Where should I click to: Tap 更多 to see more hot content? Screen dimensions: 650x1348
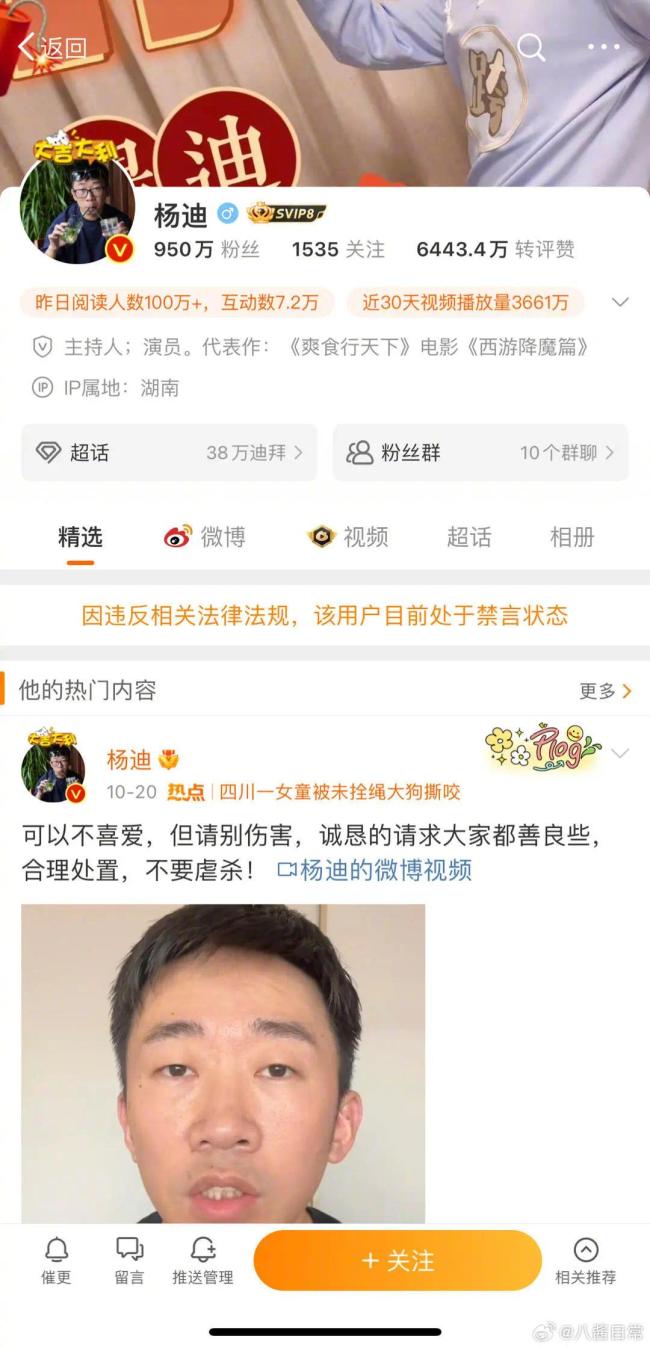(x=605, y=691)
